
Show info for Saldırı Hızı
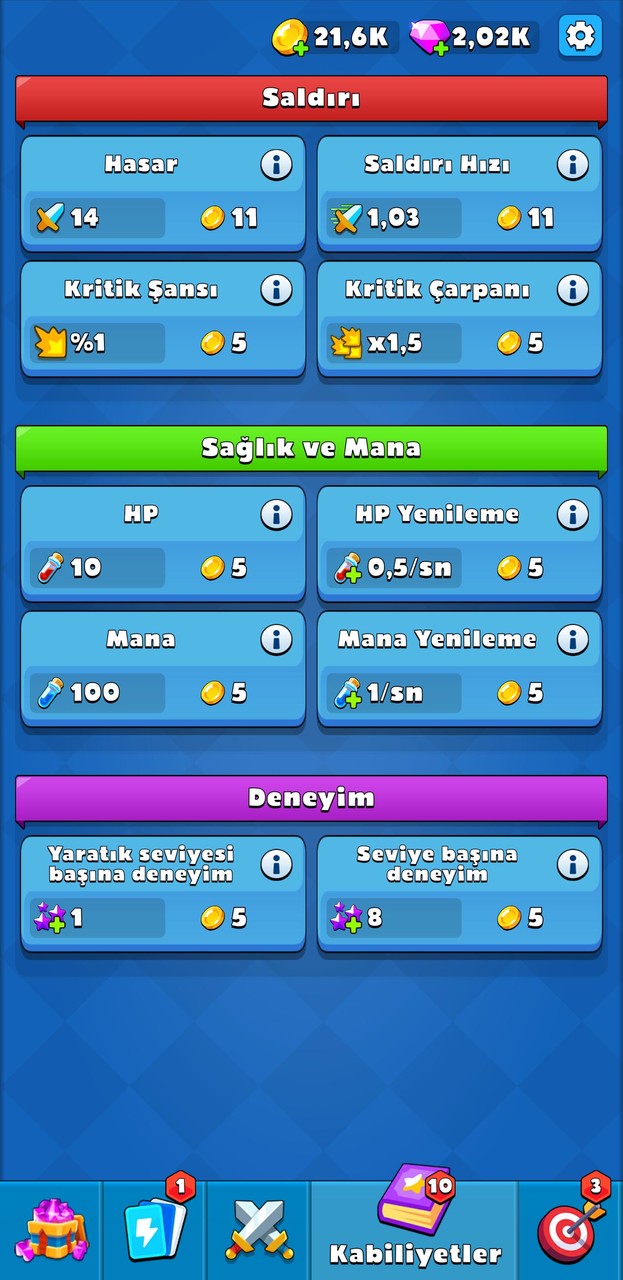(x=572, y=165)
